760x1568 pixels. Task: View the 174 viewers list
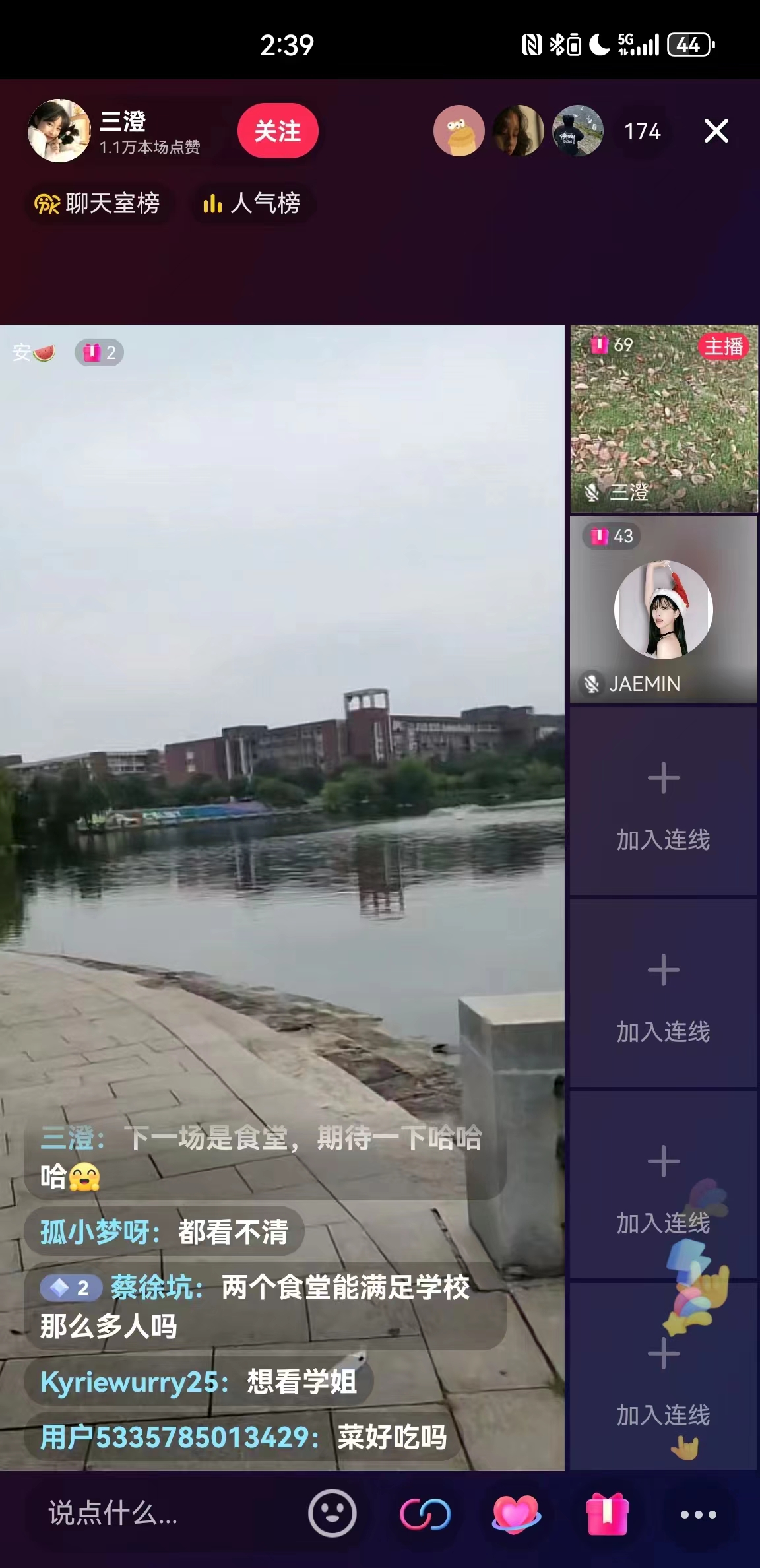[x=643, y=131]
